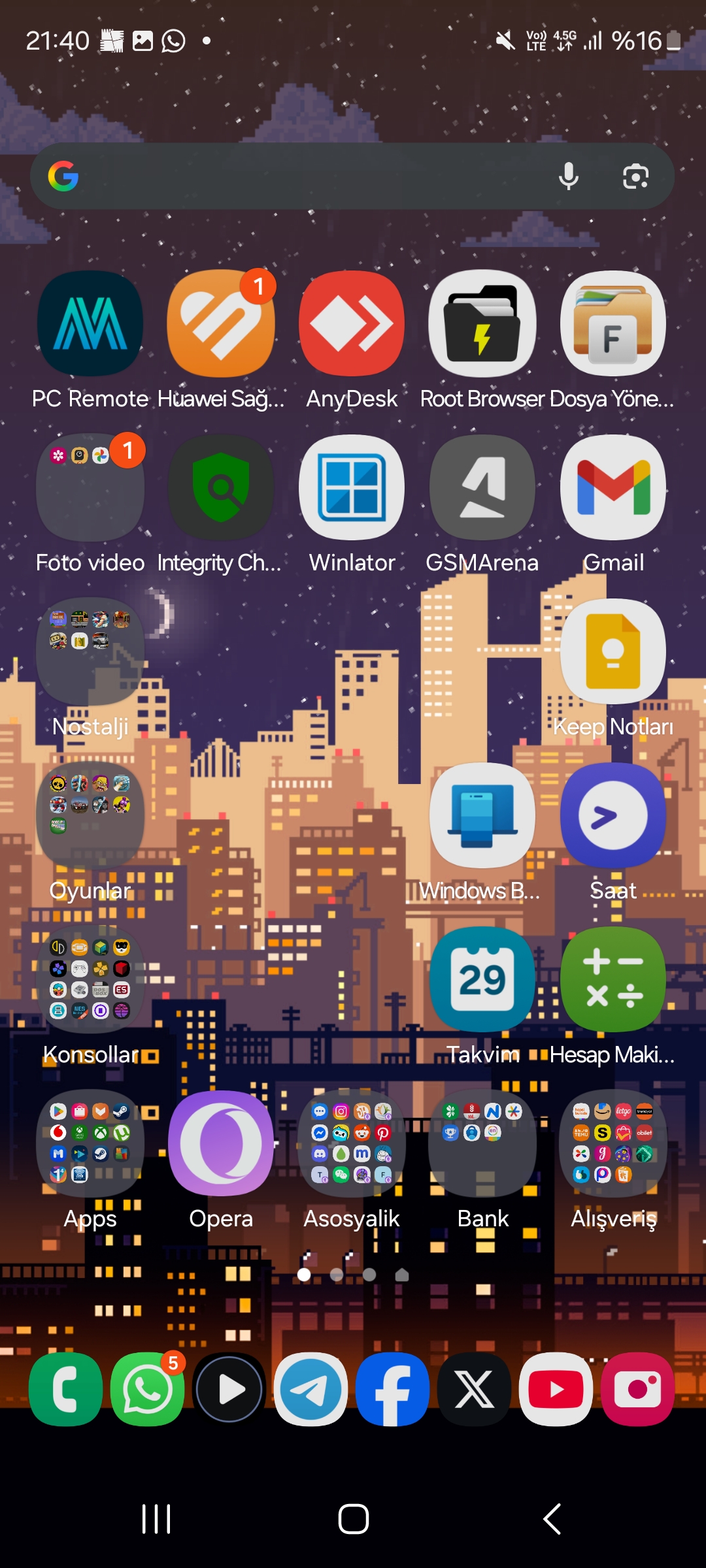Show recent apps from navigation bar
706x1568 pixels.
156,1519
